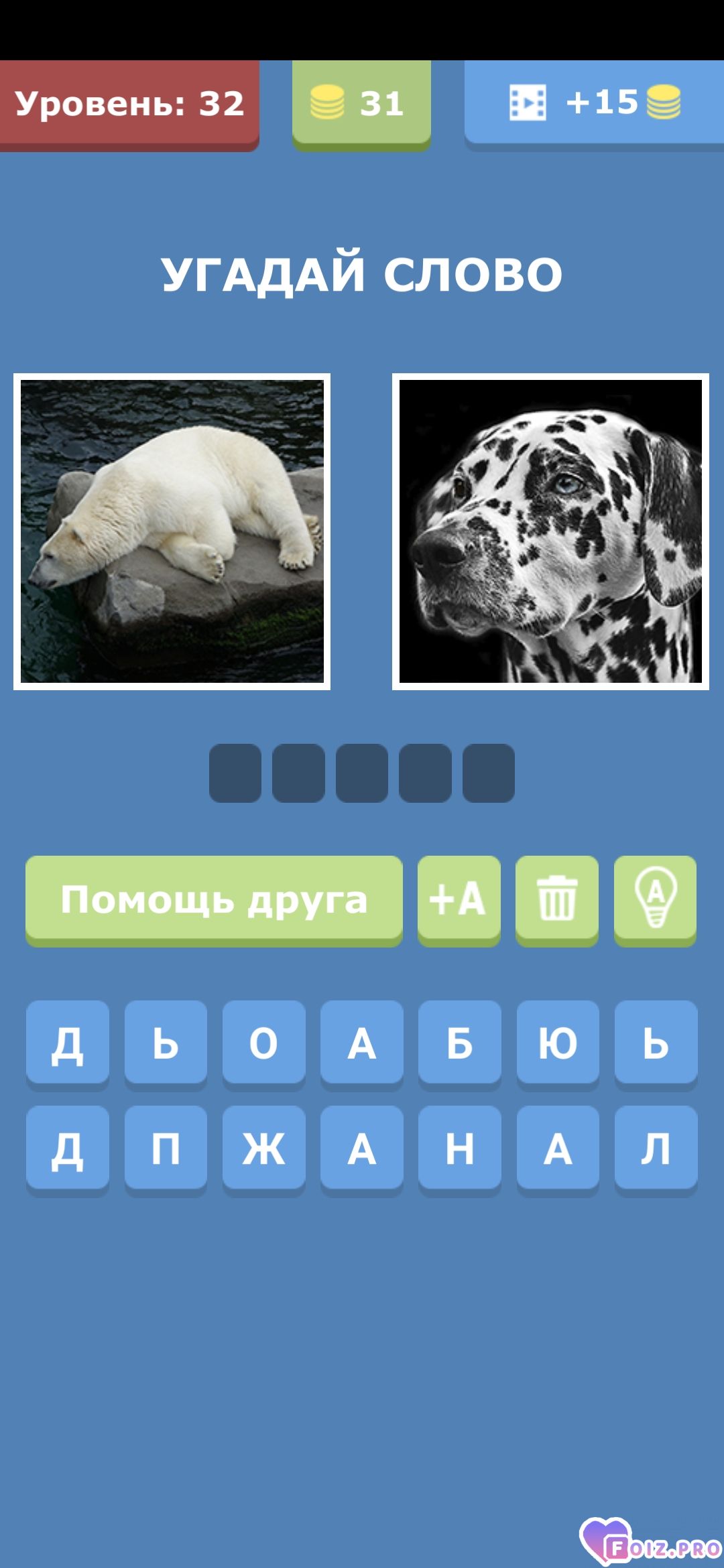The height and width of the screenshot is (1568, 724).
Task: Tap the trash can remove-letters hint
Action: 556,900
